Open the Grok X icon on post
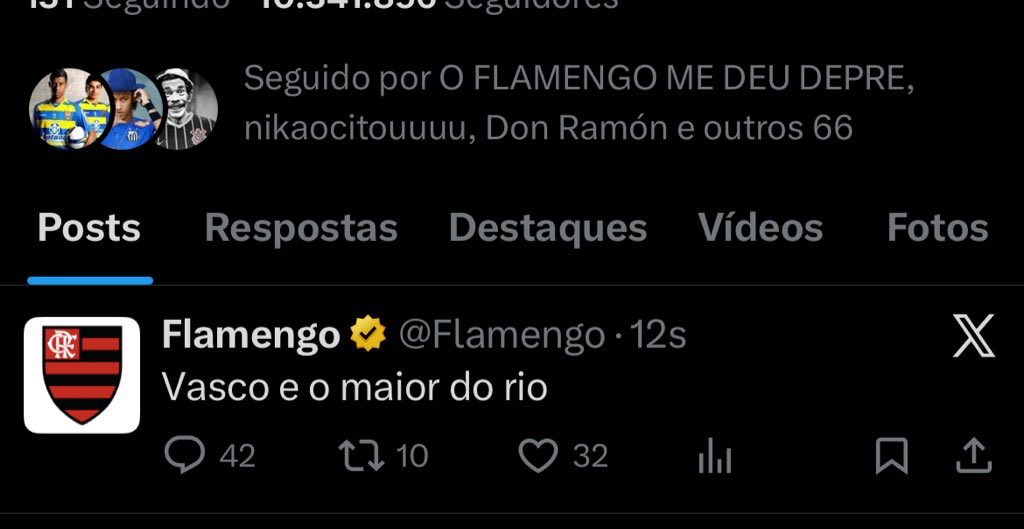The width and height of the screenshot is (1024, 529). (973, 336)
